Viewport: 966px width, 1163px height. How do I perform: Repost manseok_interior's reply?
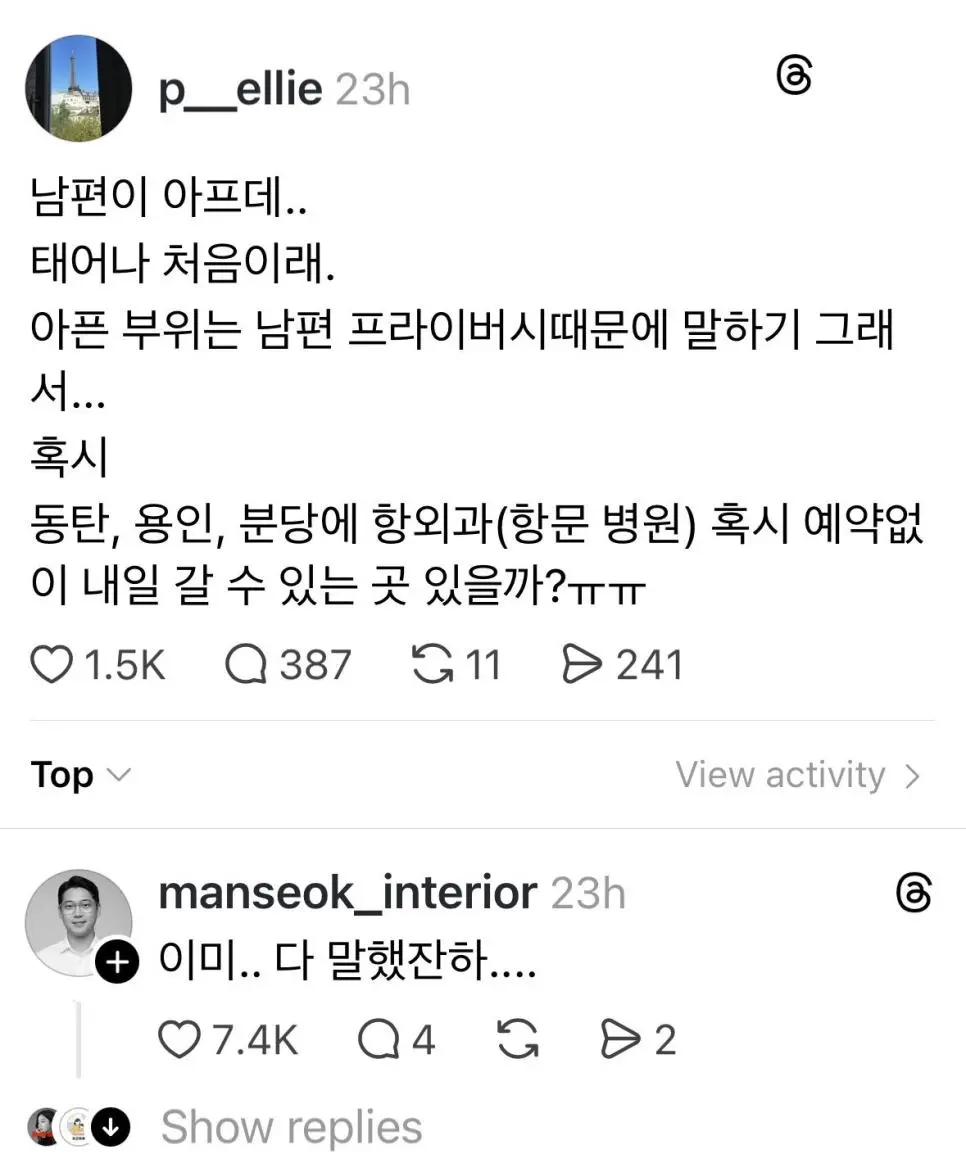pos(517,1040)
